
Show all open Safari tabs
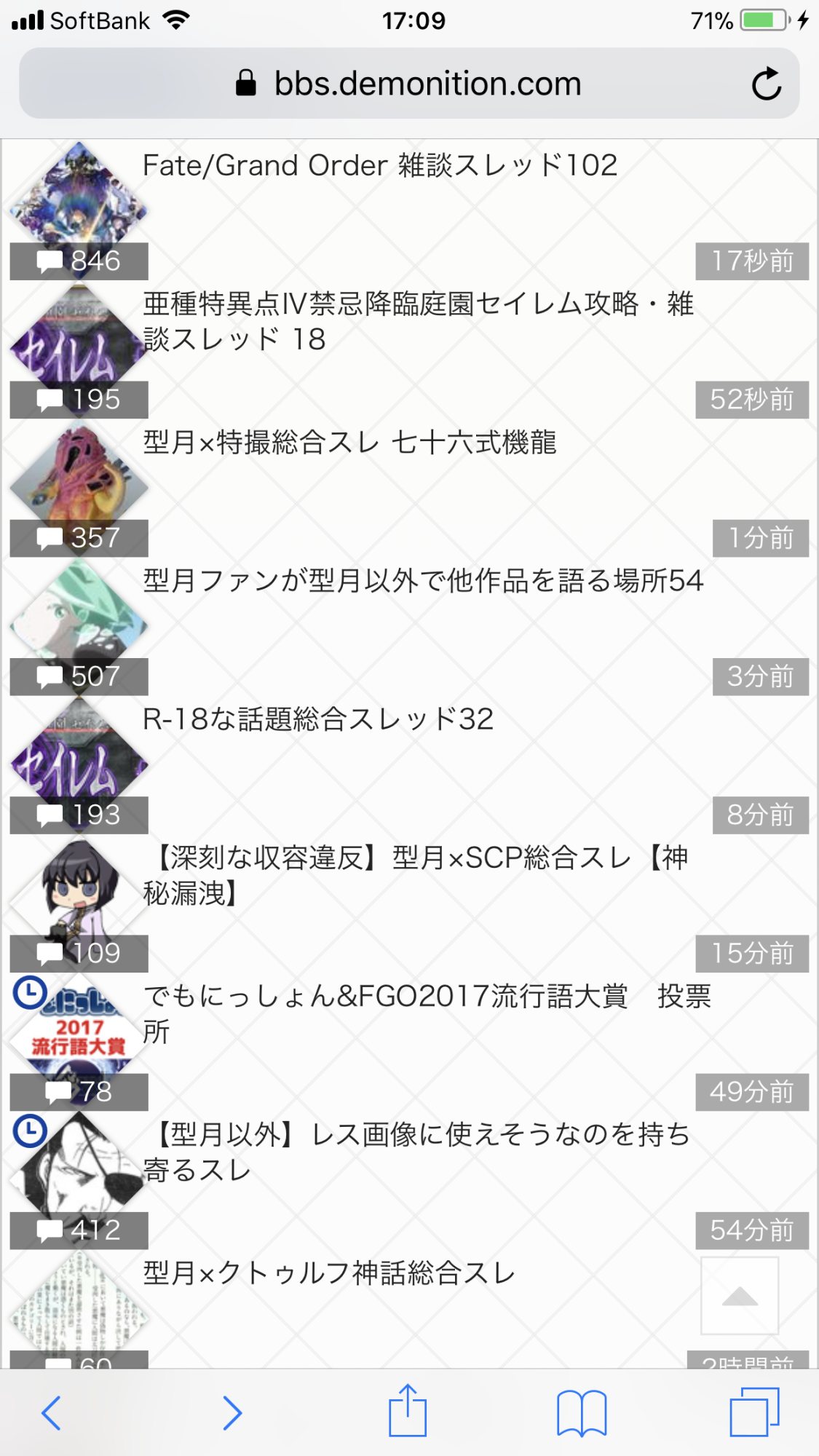pos(754,1413)
